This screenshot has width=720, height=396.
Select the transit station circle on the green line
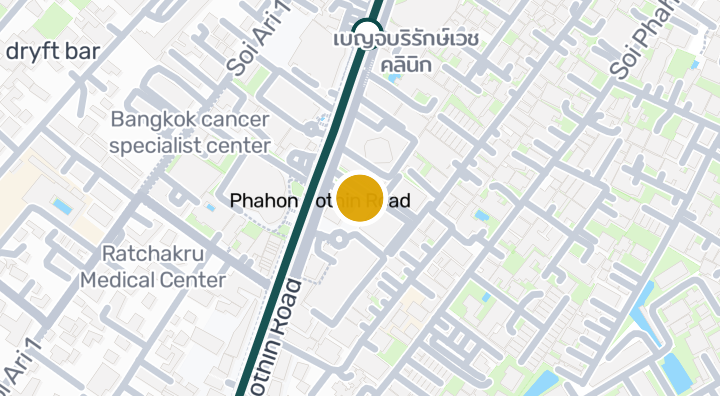pos(368,33)
